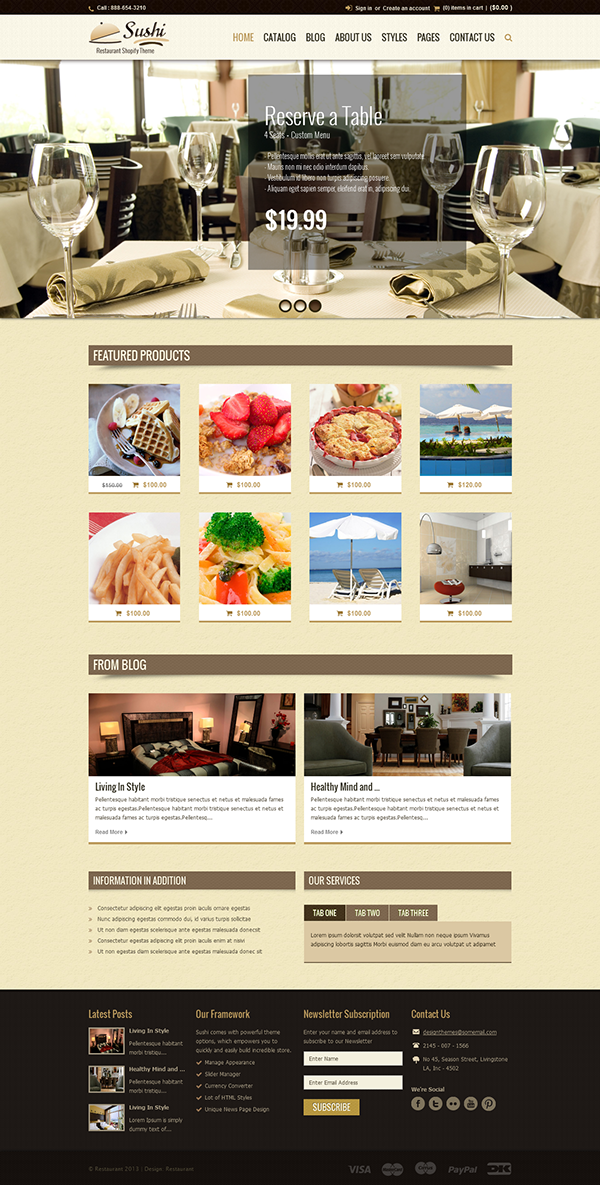Open the Facebook social icon
The width and height of the screenshot is (600, 1185).
(x=418, y=1103)
